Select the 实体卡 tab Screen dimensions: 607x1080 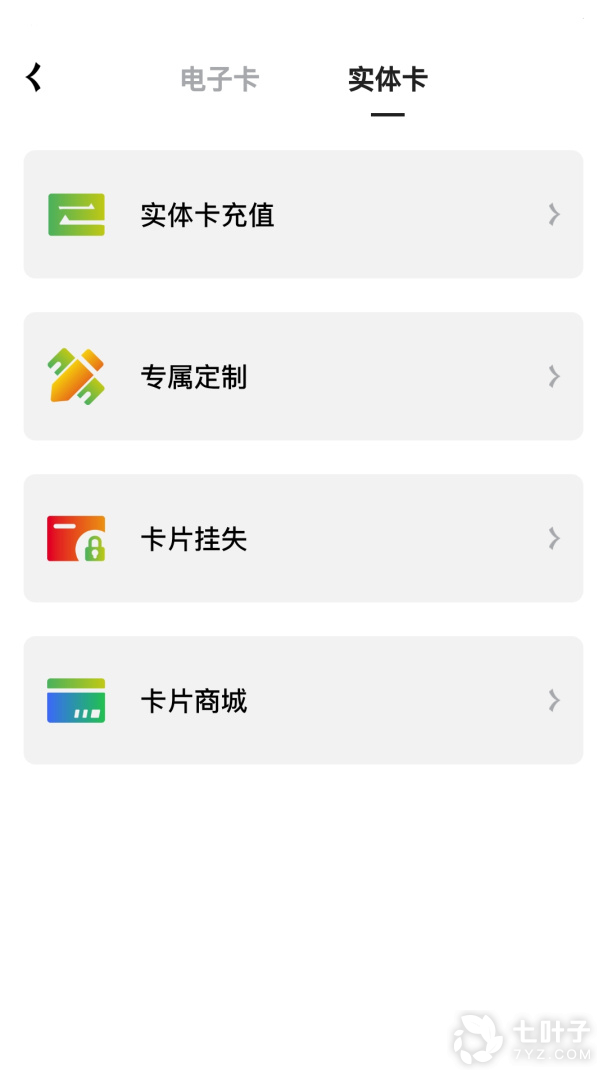point(388,79)
